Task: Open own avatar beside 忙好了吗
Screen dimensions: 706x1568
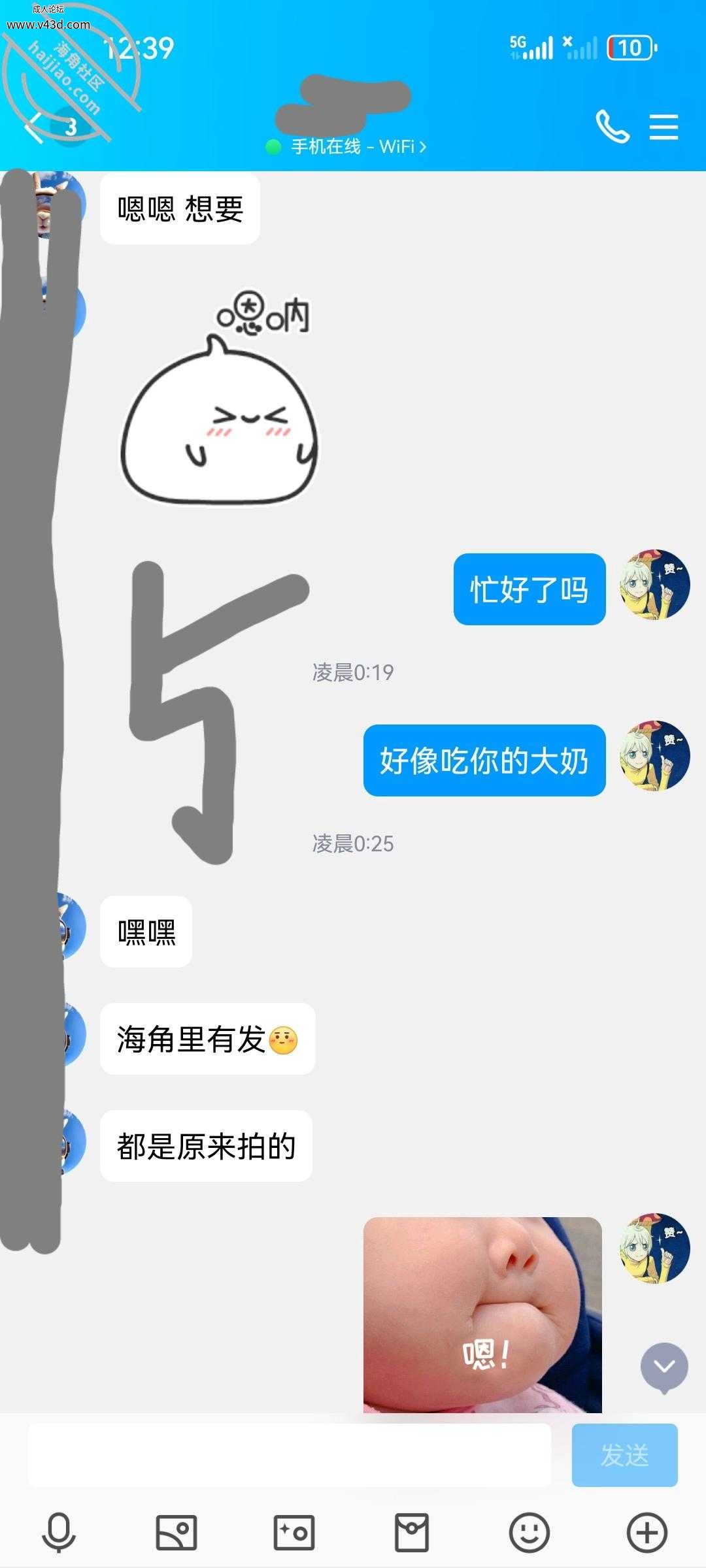Action: (x=655, y=584)
